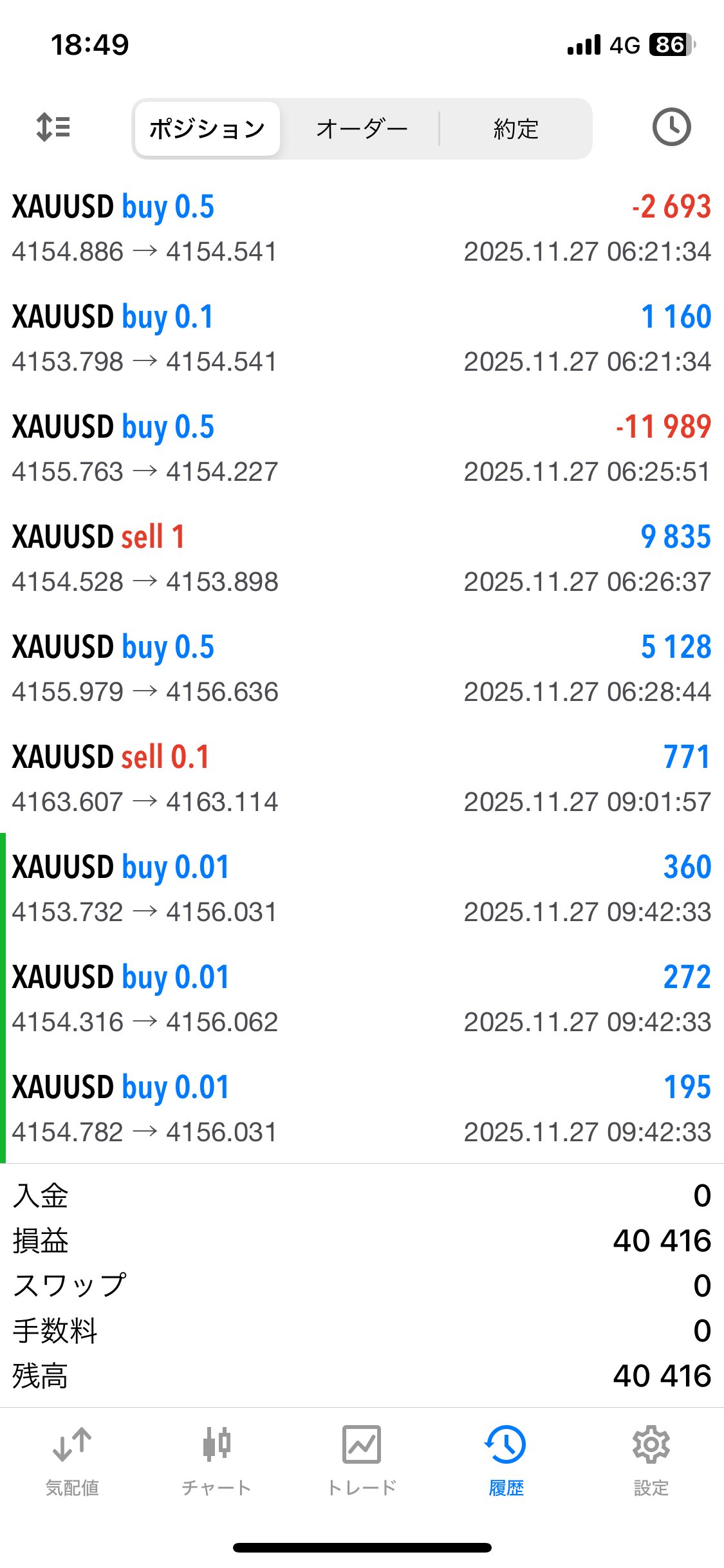Viewport: 724px width, 1568px height.
Task: Expand the XAUUSD sell 0.1 trade
Action: 362,779
